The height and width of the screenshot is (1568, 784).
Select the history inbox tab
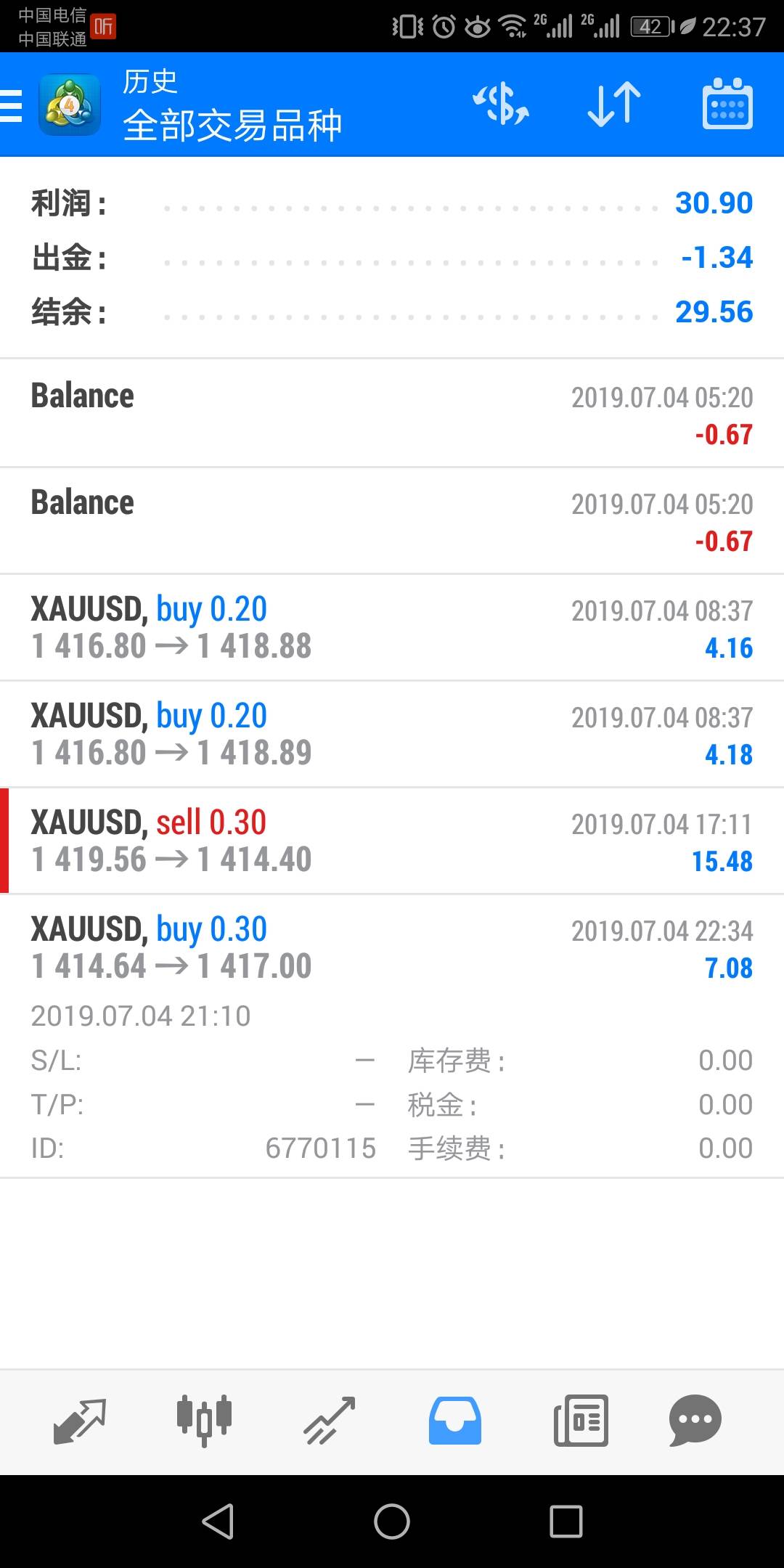[454, 1421]
